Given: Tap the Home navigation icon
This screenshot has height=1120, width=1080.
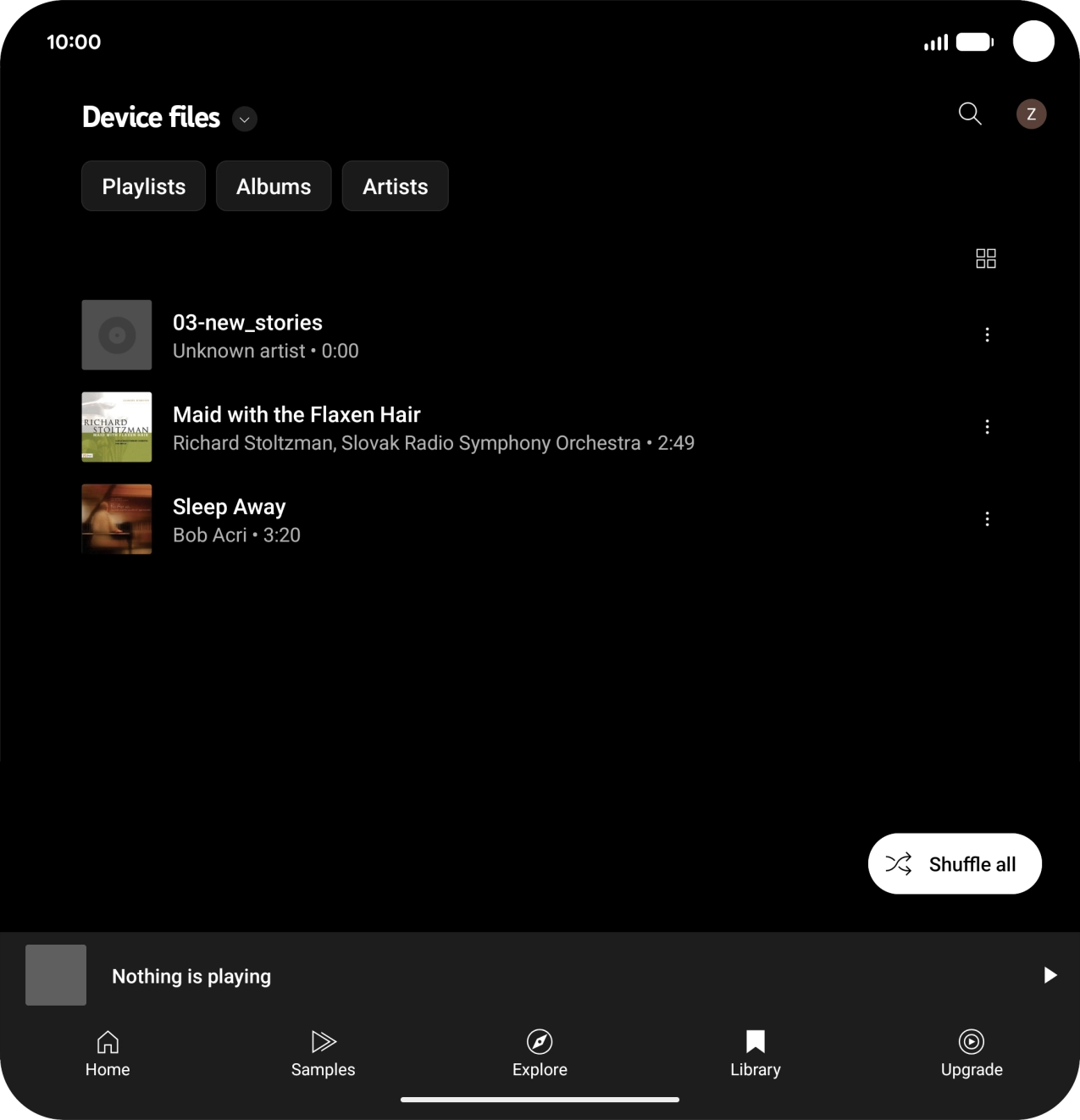Looking at the screenshot, I should tap(107, 1042).
